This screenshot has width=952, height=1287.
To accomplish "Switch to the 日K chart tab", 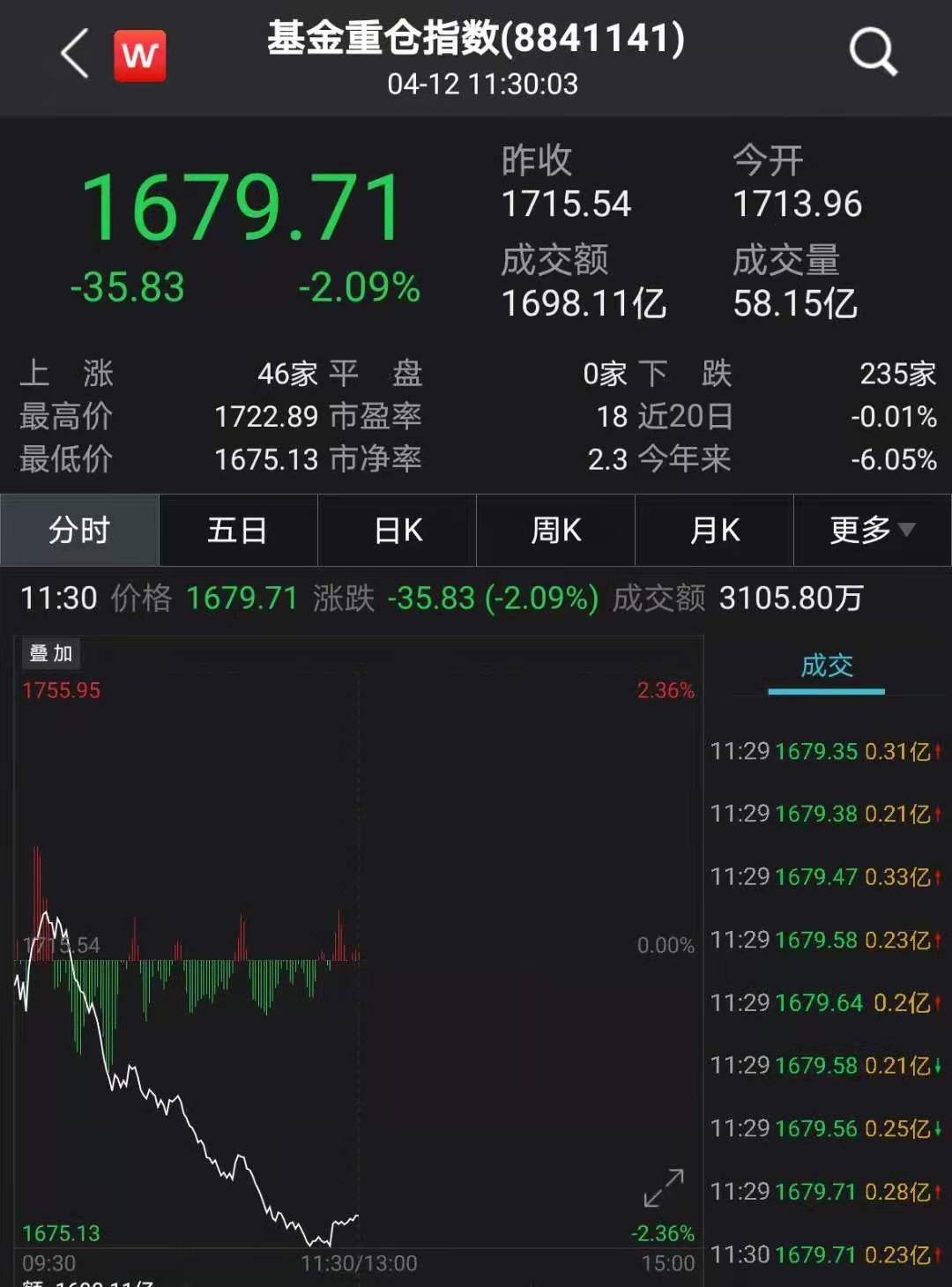I will (398, 531).
